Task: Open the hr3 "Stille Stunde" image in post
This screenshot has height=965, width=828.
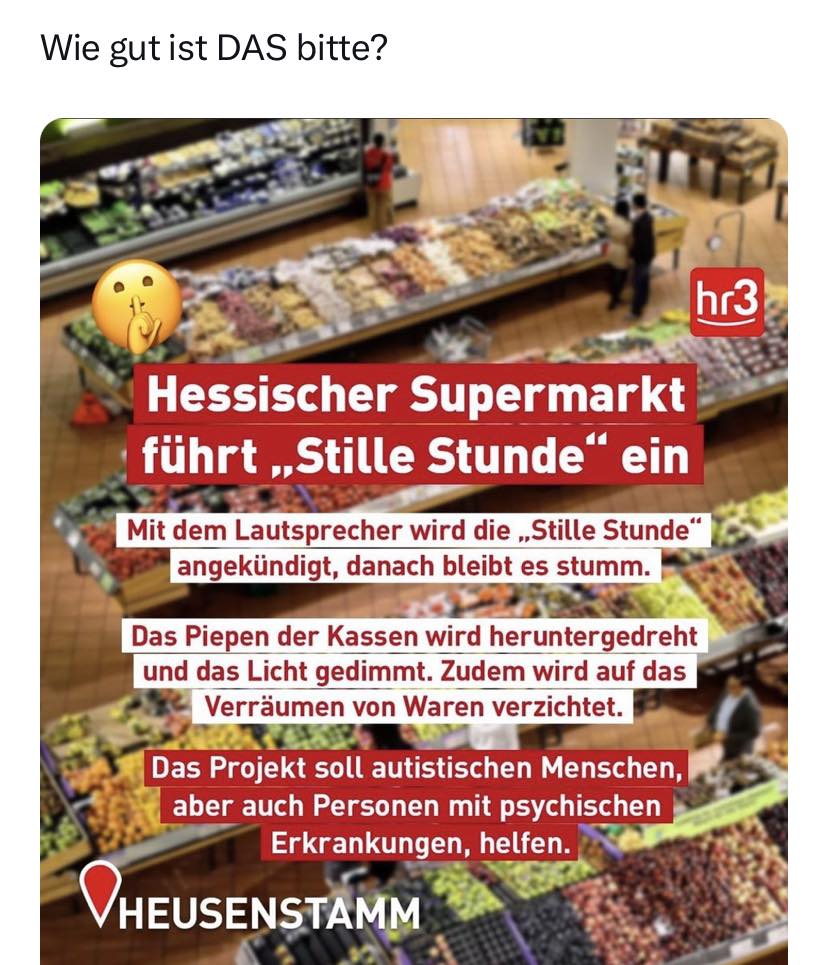Action: point(414,540)
